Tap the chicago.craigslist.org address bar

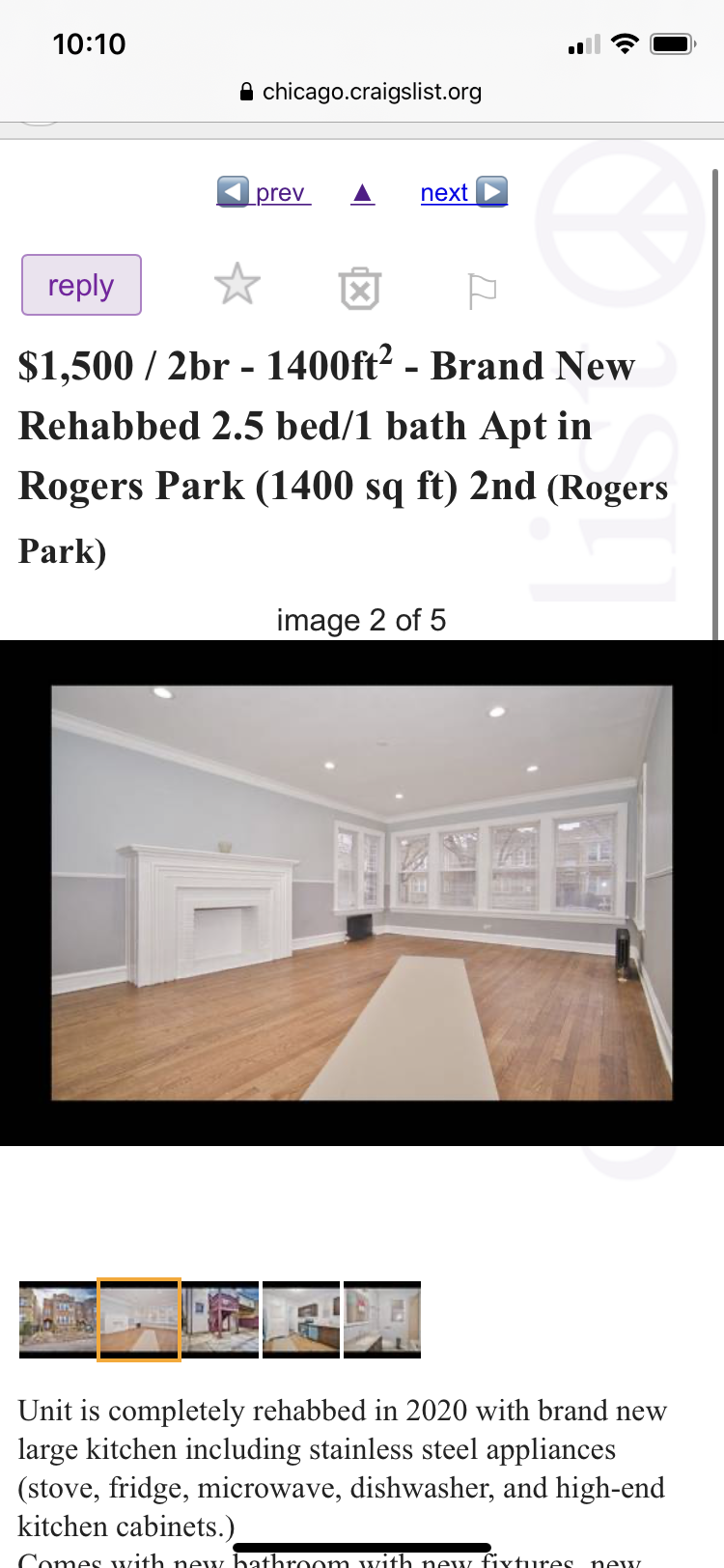point(362,92)
